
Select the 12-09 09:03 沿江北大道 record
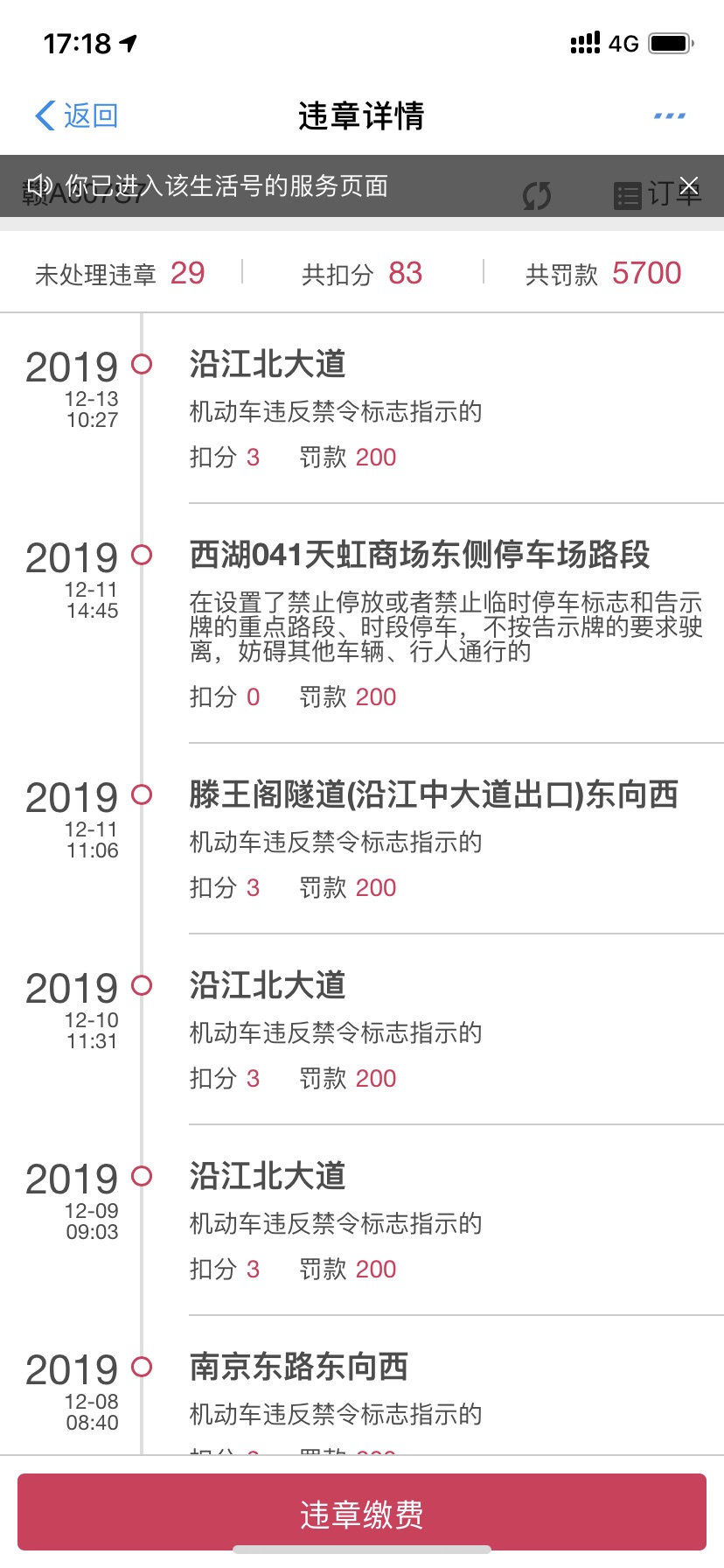(362, 1221)
